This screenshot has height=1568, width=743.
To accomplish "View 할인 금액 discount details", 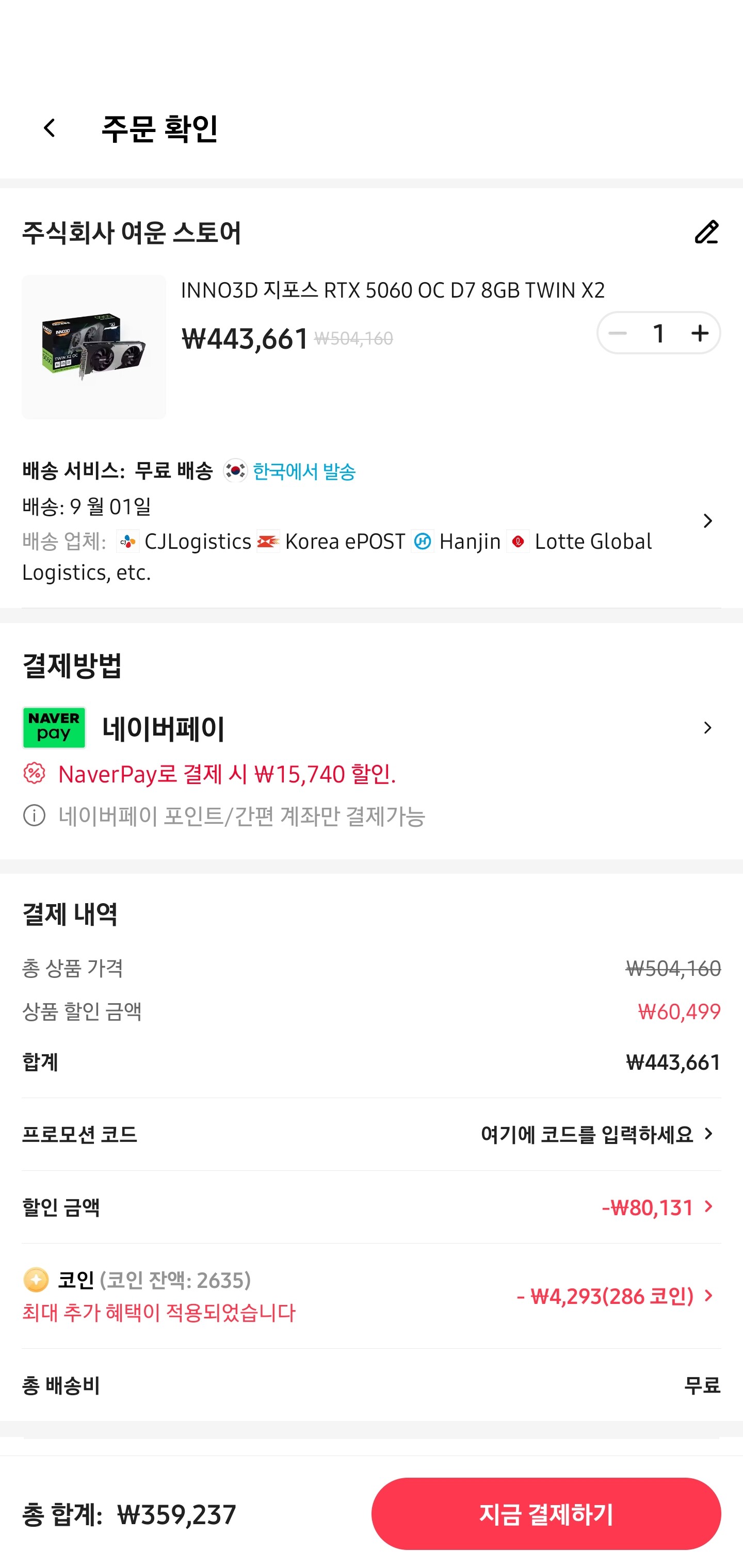I will [x=658, y=1207].
